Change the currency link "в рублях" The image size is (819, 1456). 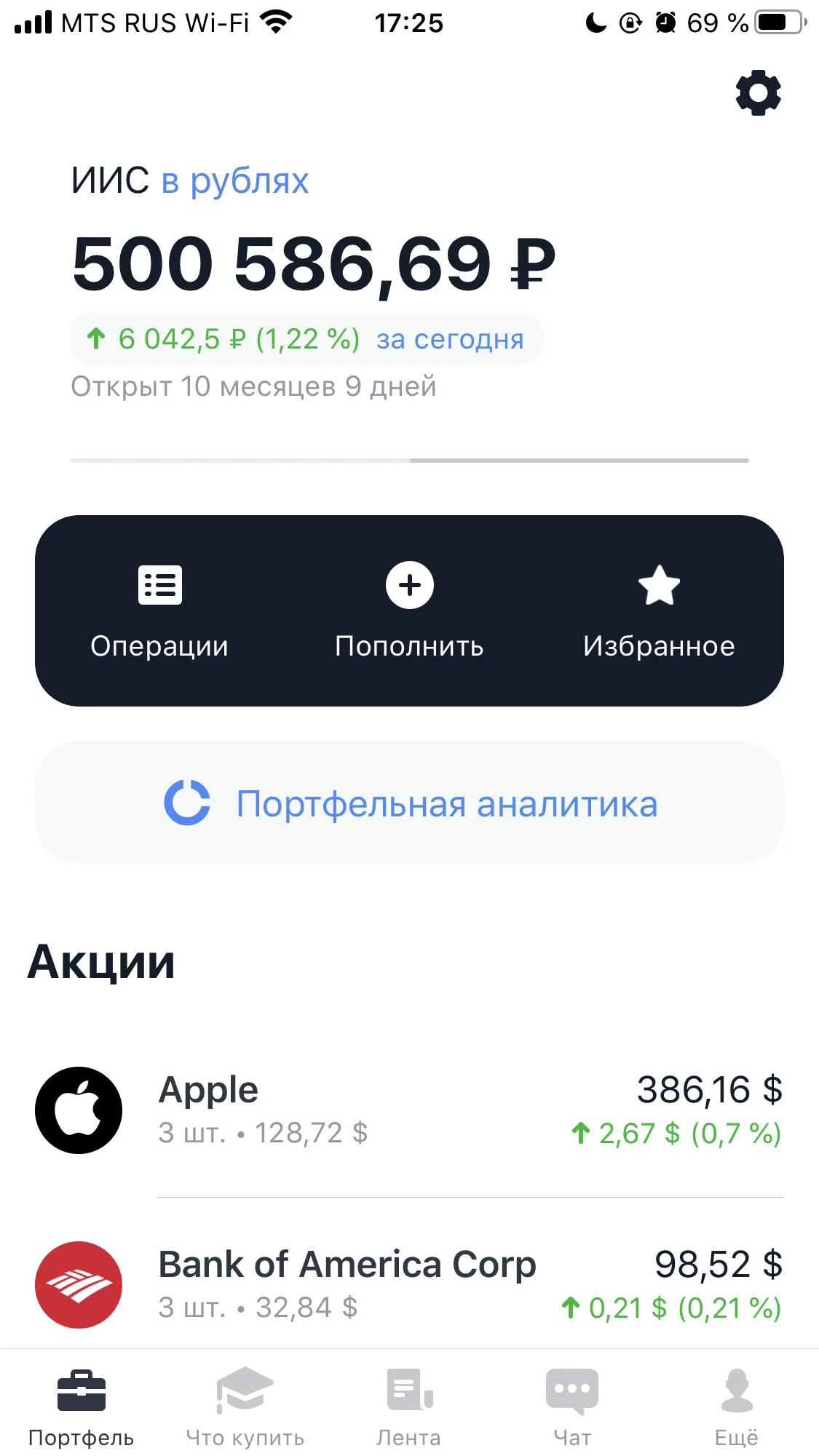[235, 180]
